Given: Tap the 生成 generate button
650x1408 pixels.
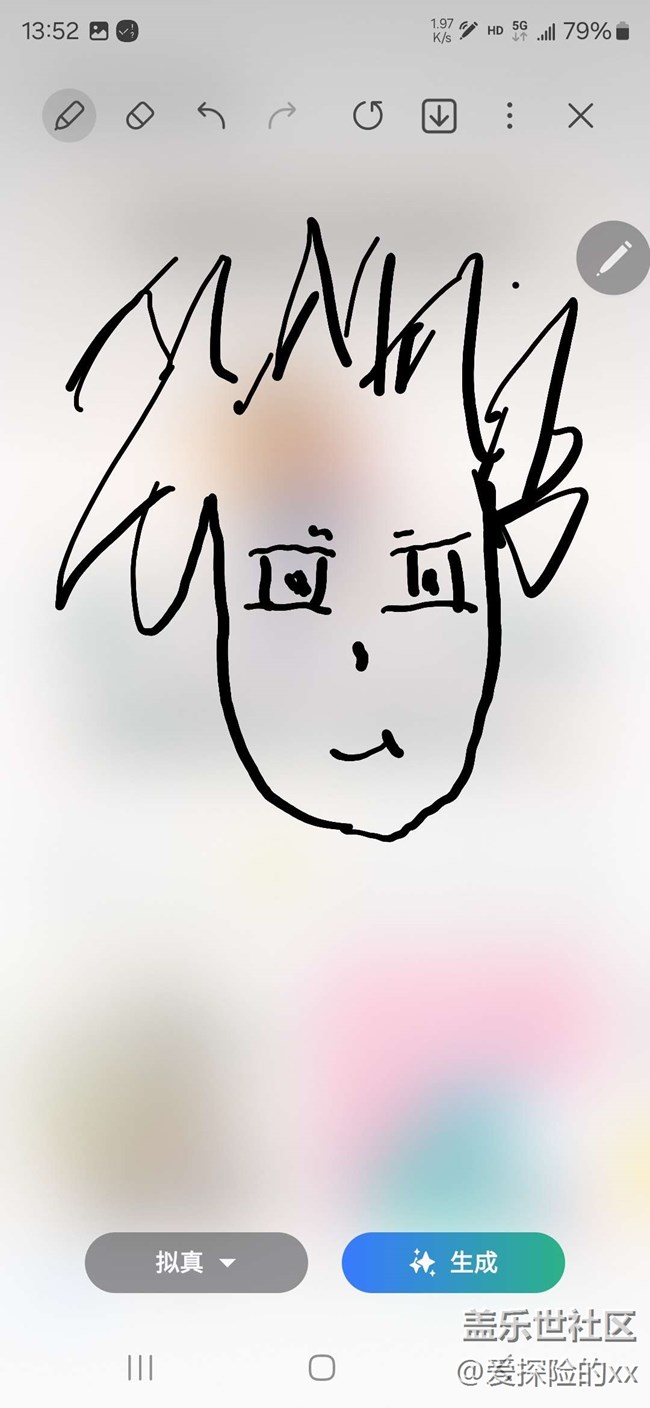Looking at the screenshot, I should click(x=453, y=1262).
